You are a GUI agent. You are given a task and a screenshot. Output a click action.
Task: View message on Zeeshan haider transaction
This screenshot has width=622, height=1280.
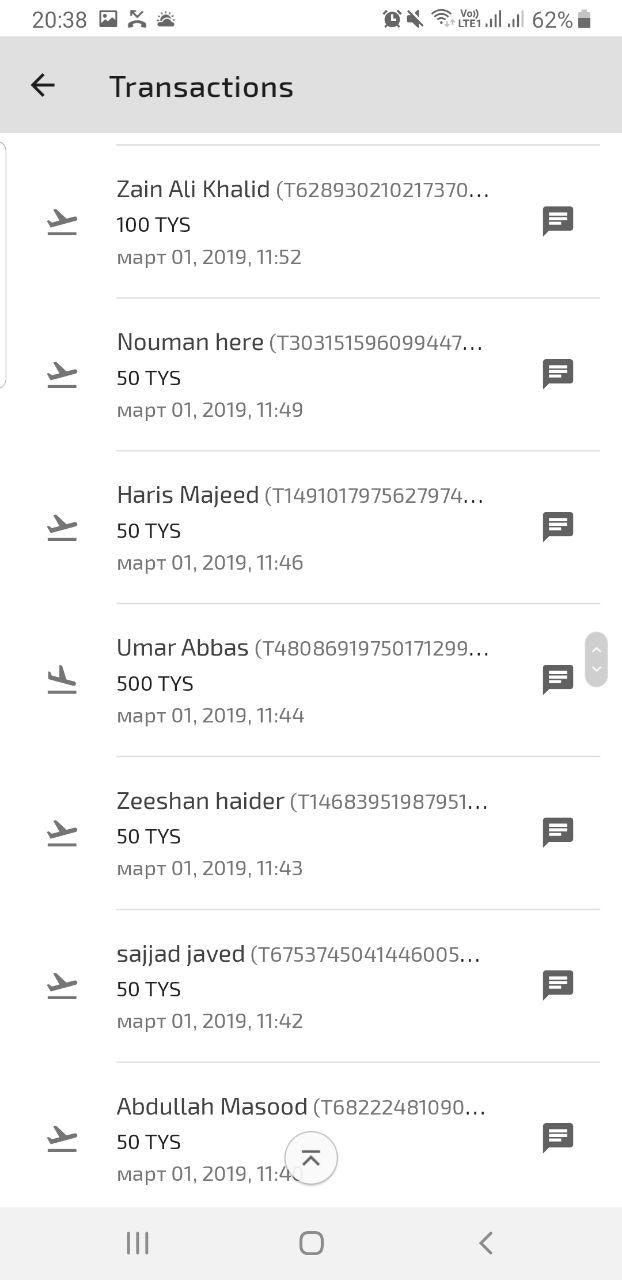tap(557, 833)
